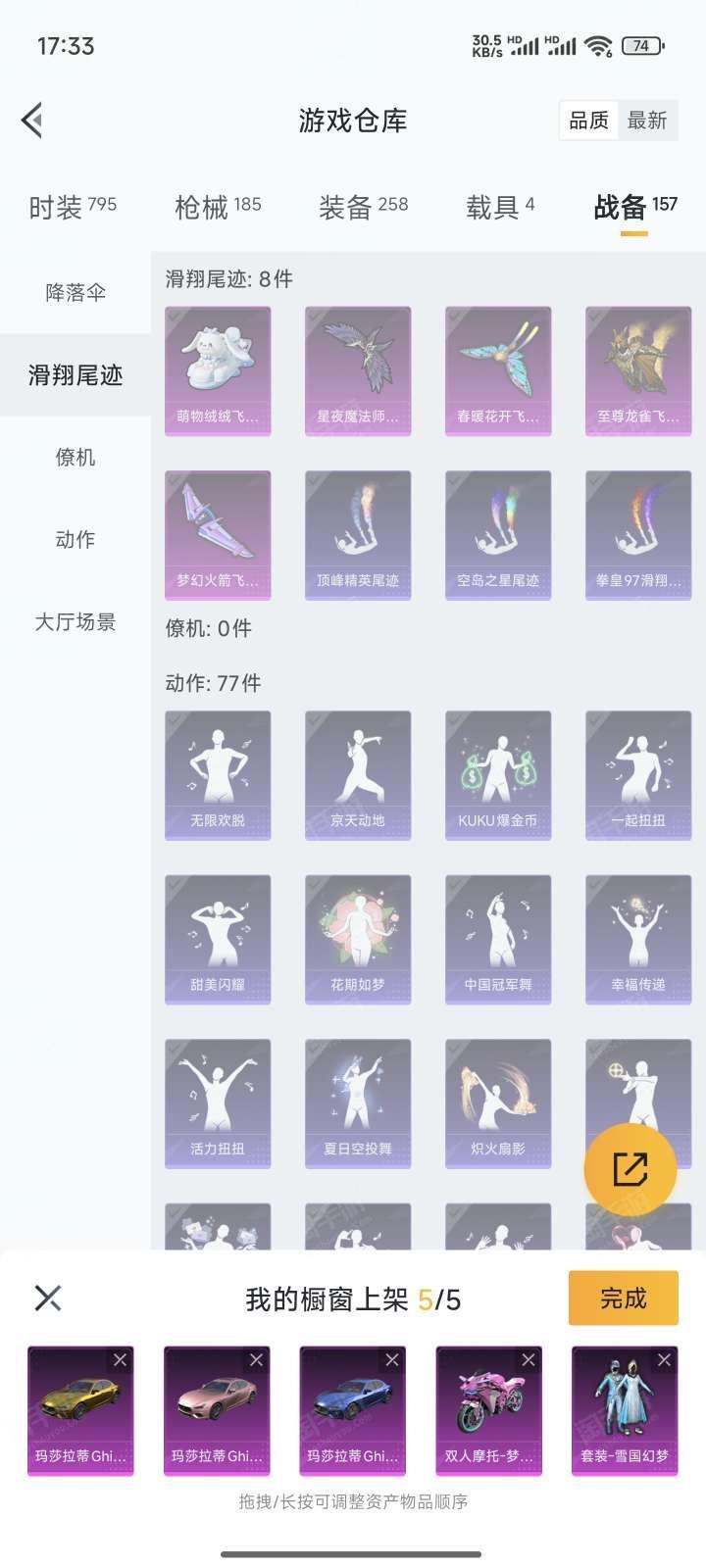Go back from 游戏仓库
Image resolution: width=706 pixels, height=1568 pixels.
(32, 121)
